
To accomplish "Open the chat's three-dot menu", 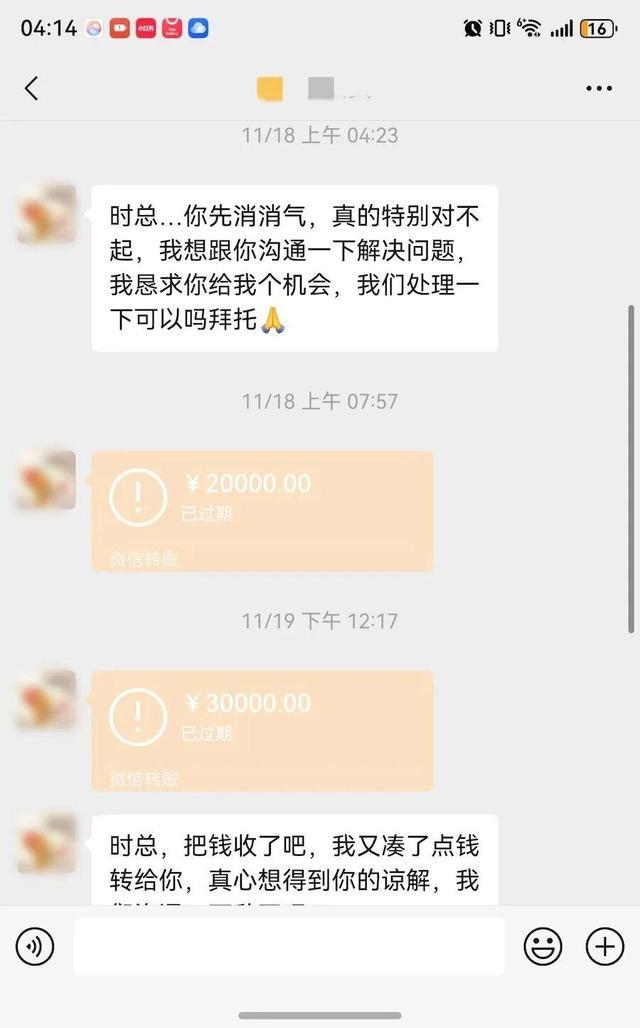I will [599, 88].
